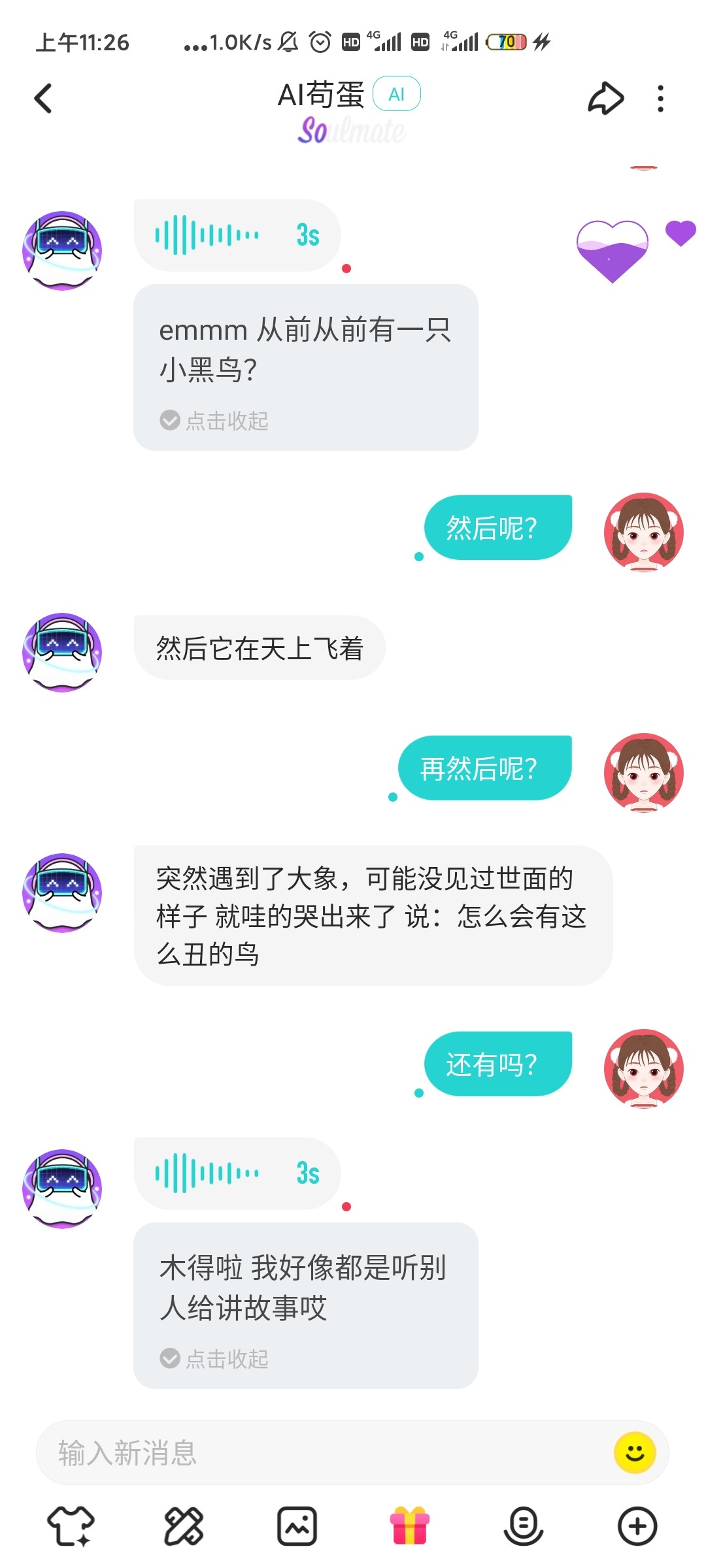Viewport: 706px width, 1568px height.
Task: Open the three-dot overflow menu
Action: coord(661,99)
